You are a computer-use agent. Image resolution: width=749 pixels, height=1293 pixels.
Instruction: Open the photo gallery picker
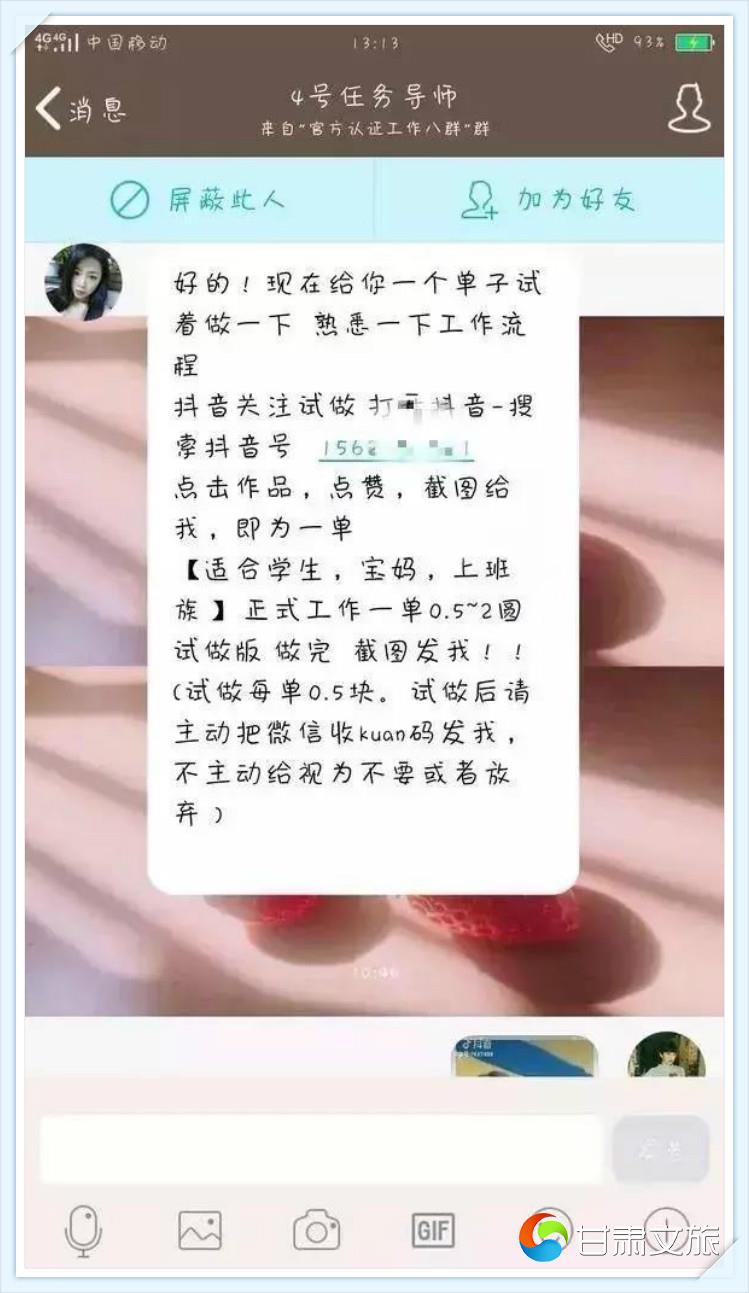199,1230
